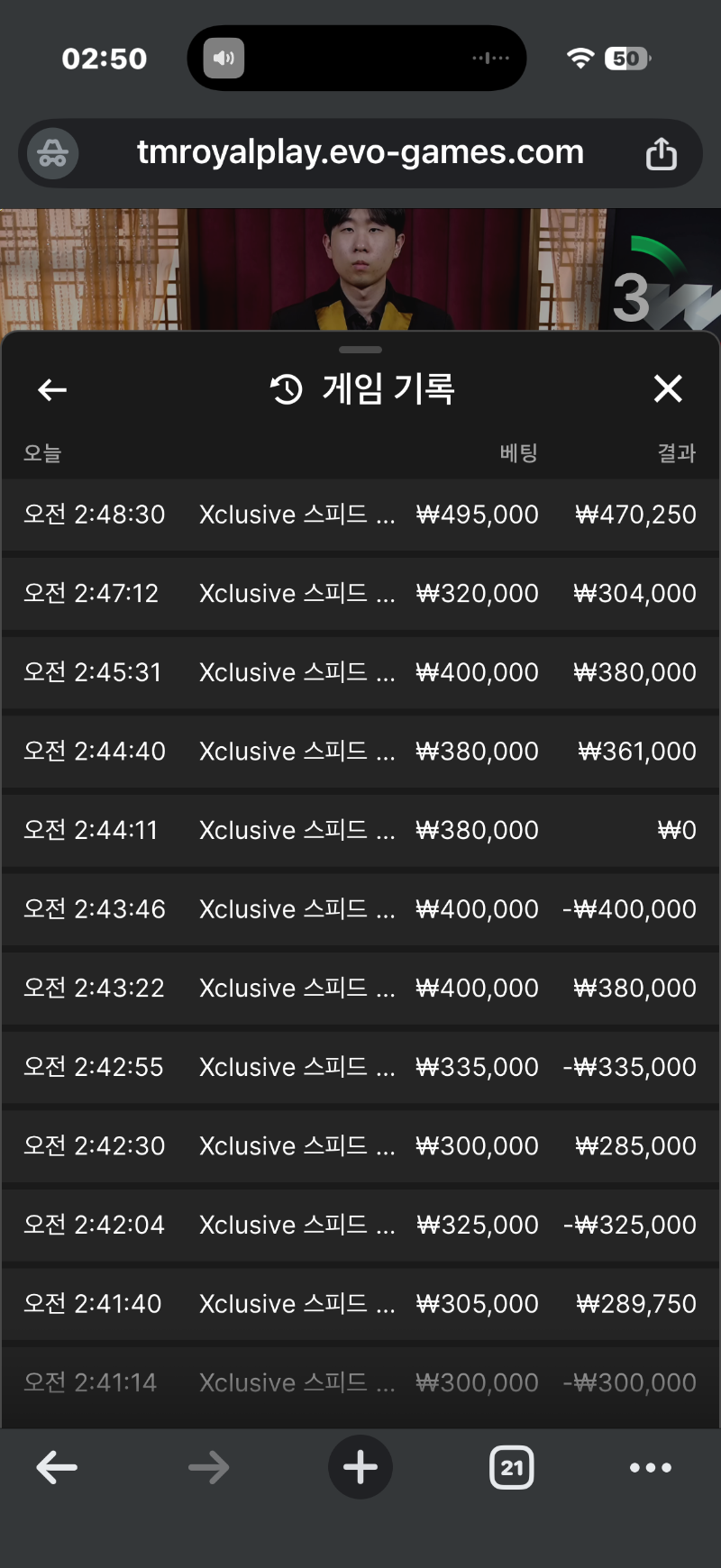This screenshot has height=1568, width=721.
Task: Open the 2:47:12 game record
Action: [x=360, y=594]
